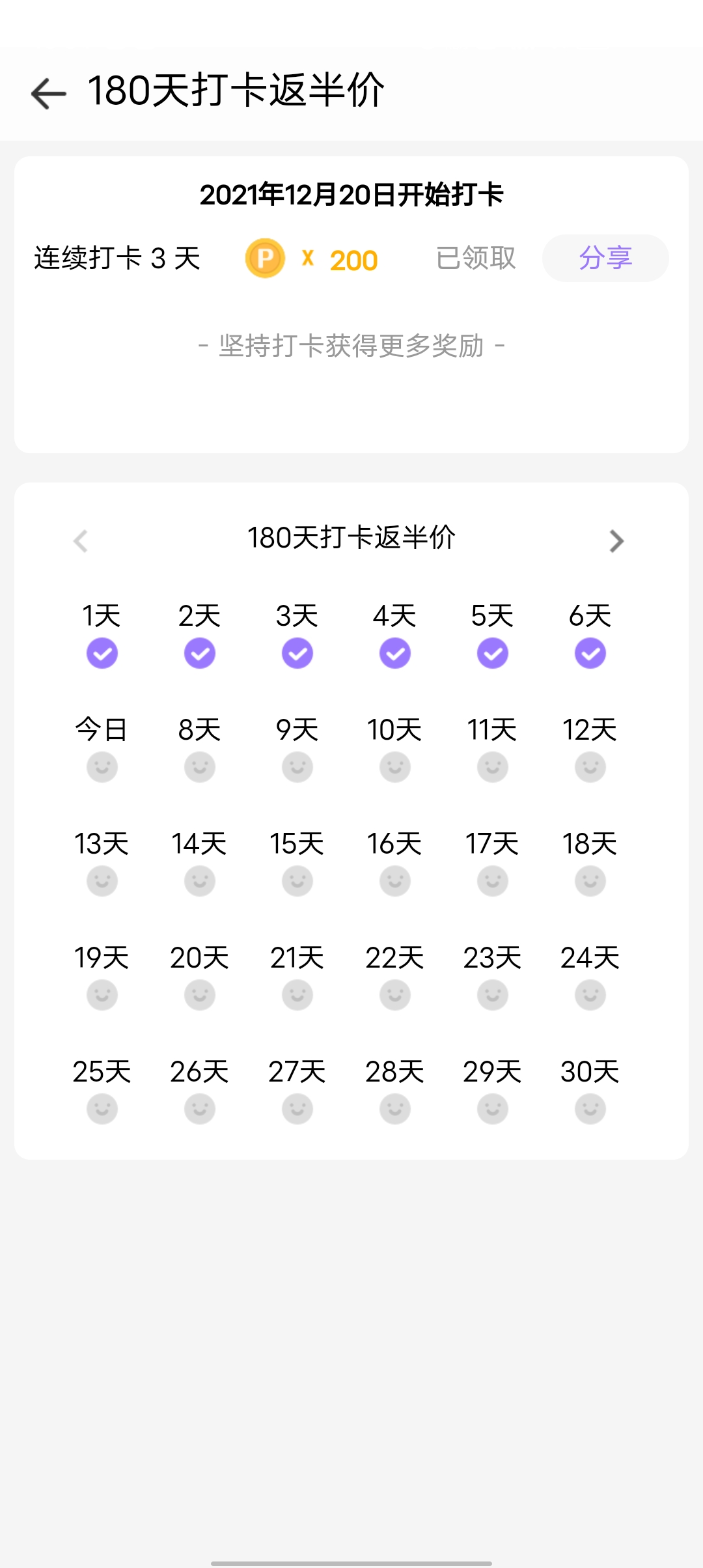Toggle the check-in mark on day 5
The width and height of the screenshot is (703, 1568).
tap(491, 653)
